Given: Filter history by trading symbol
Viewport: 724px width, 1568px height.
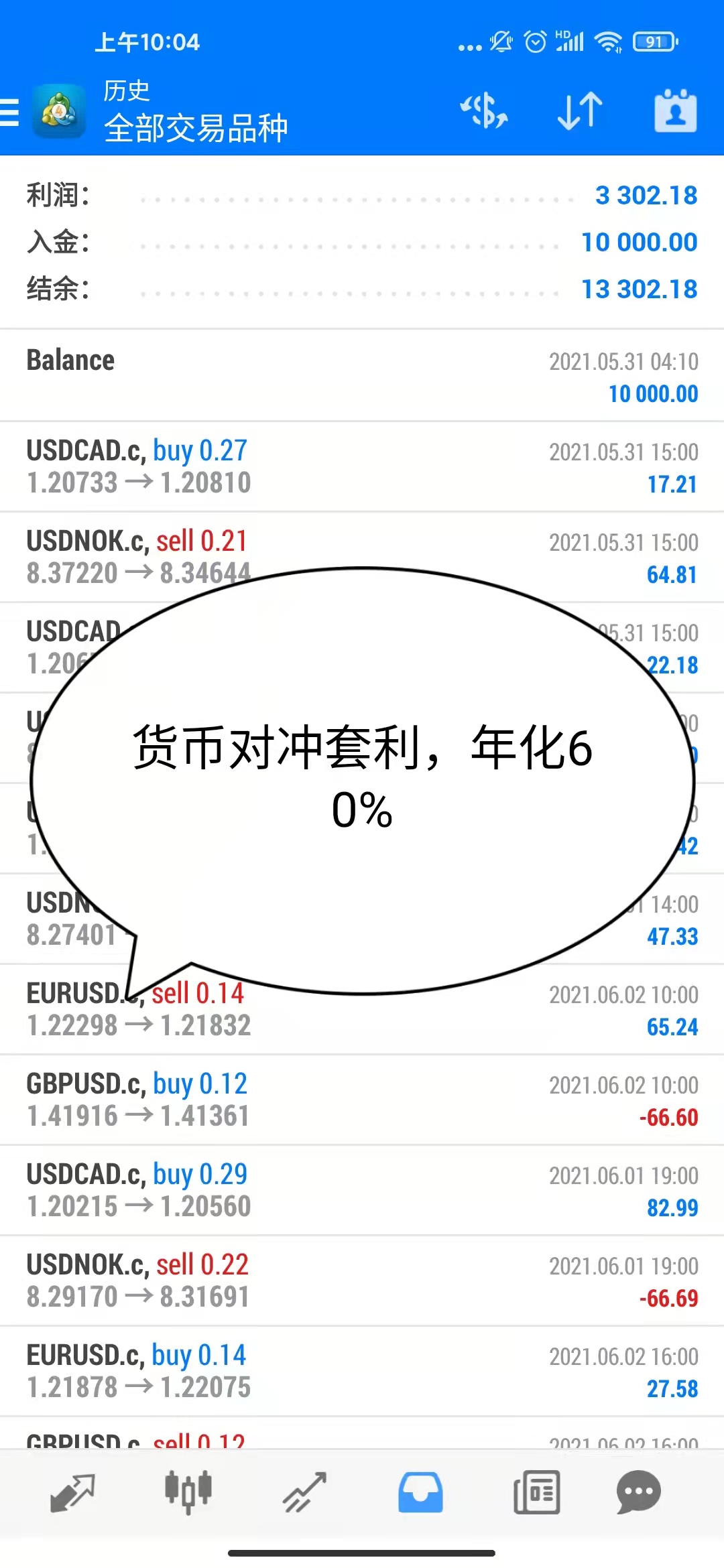Looking at the screenshot, I should click(x=483, y=111).
